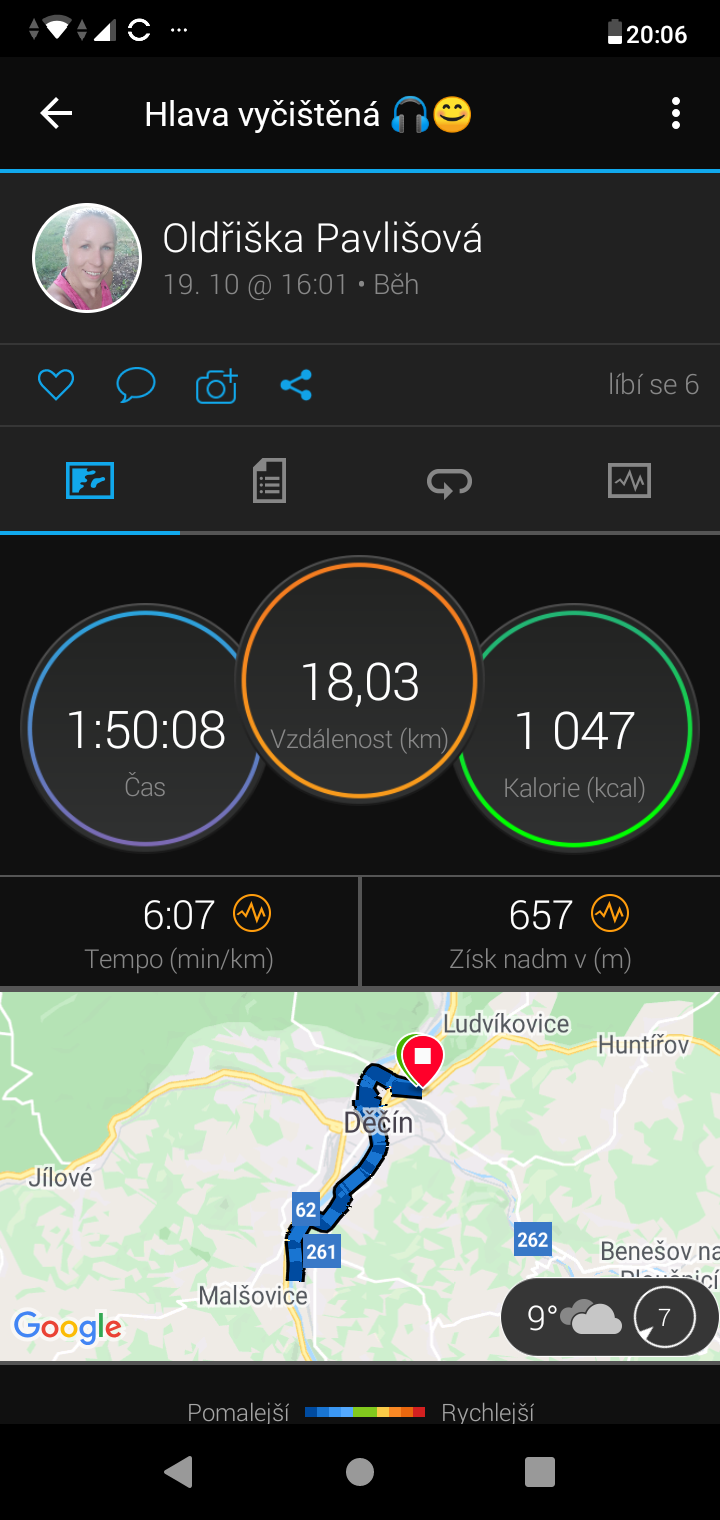Switch to the laps tab
This screenshot has width=720, height=1520.
449,481
